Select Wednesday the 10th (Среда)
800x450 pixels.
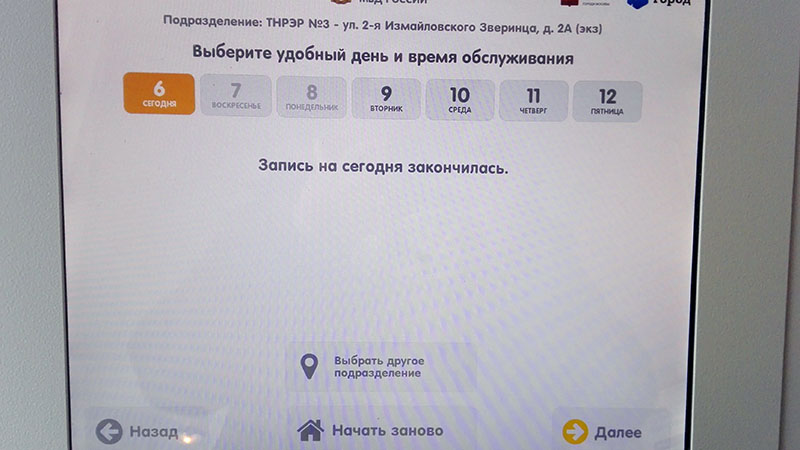coord(460,100)
